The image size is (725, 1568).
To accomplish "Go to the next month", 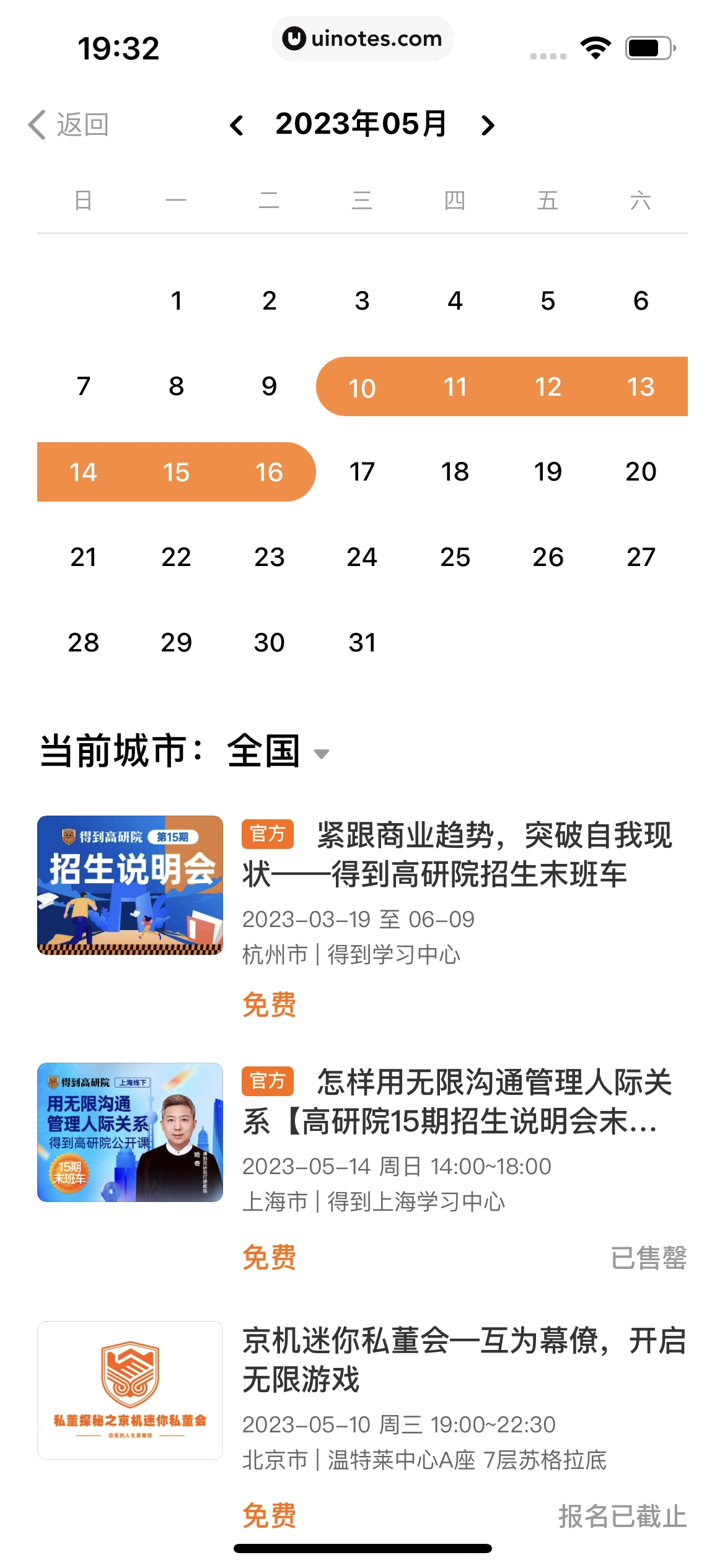I will pyautogui.click(x=488, y=125).
